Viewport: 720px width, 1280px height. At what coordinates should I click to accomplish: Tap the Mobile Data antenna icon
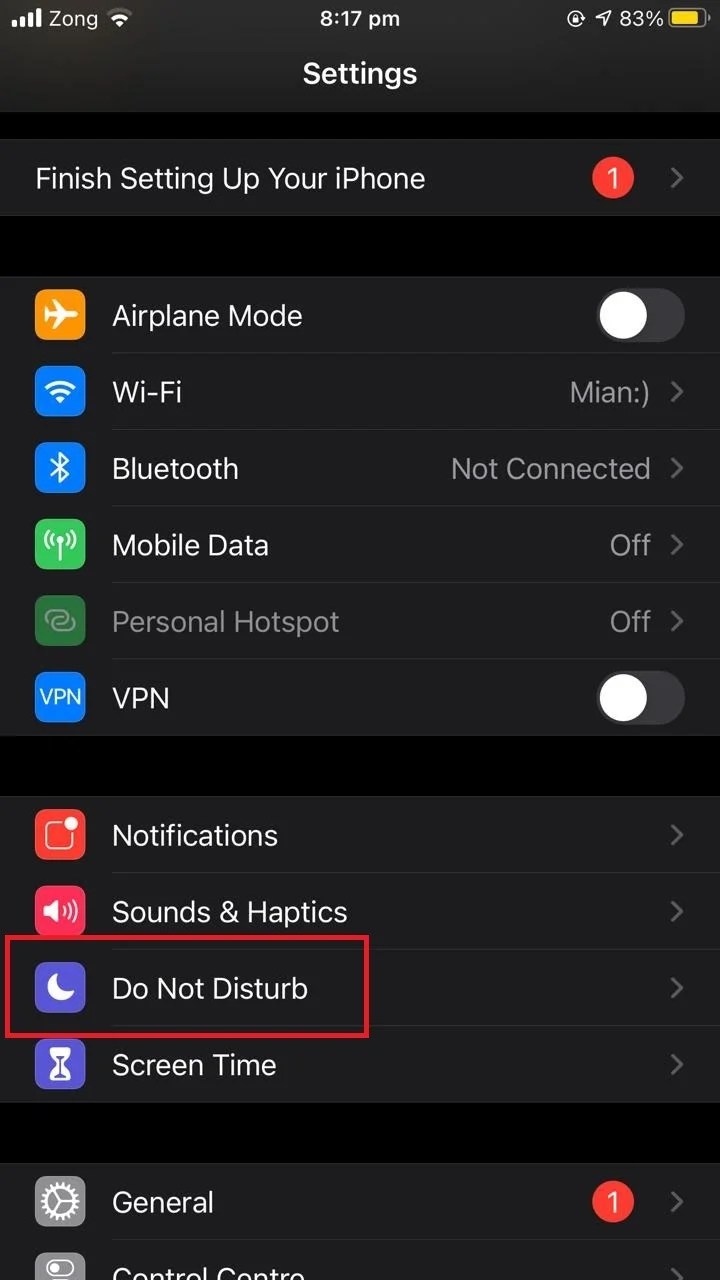point(61,545)
